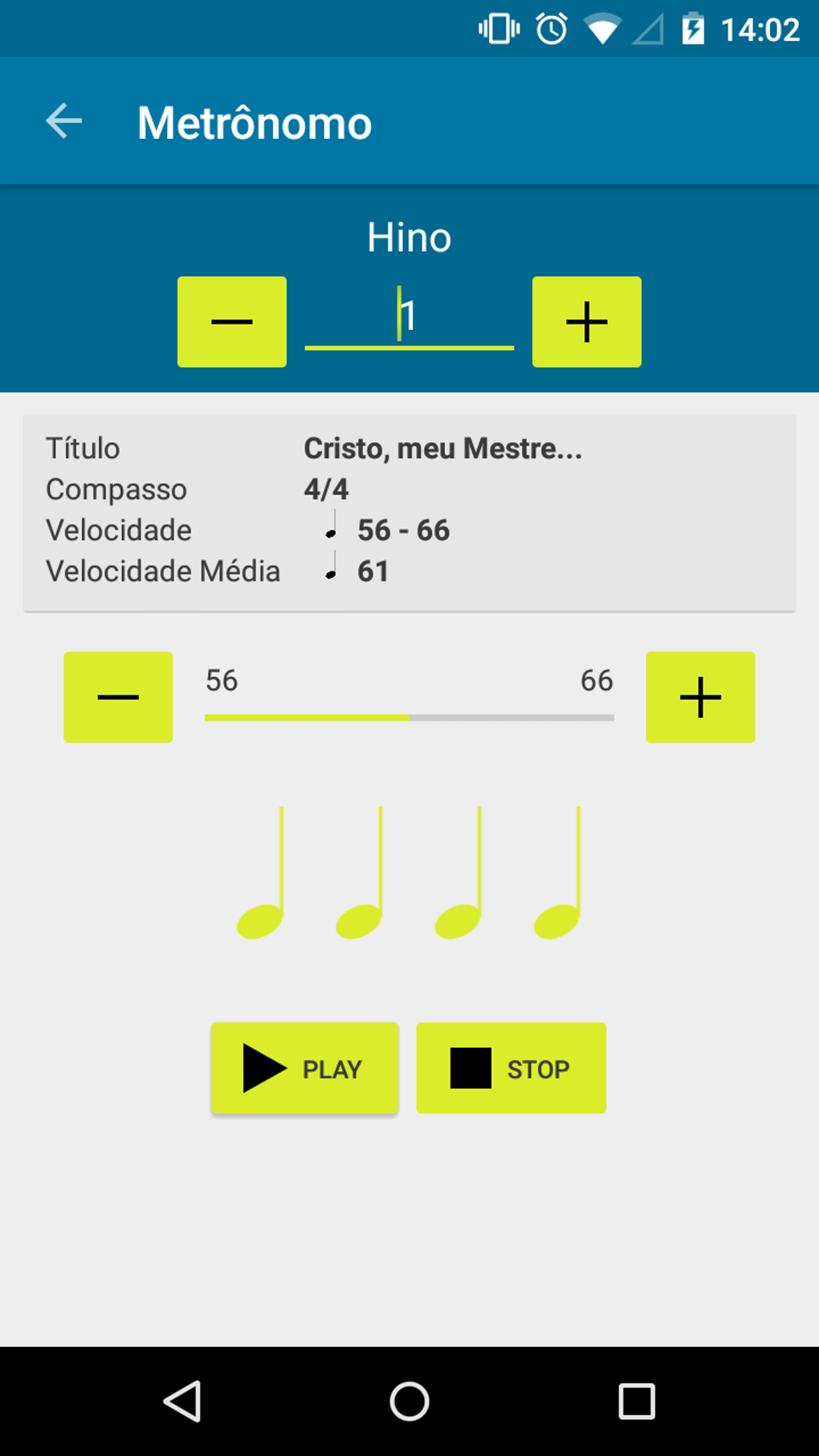819x1456 pixels.
Task: Stop the metronome with STOP
Action: 511,1068
